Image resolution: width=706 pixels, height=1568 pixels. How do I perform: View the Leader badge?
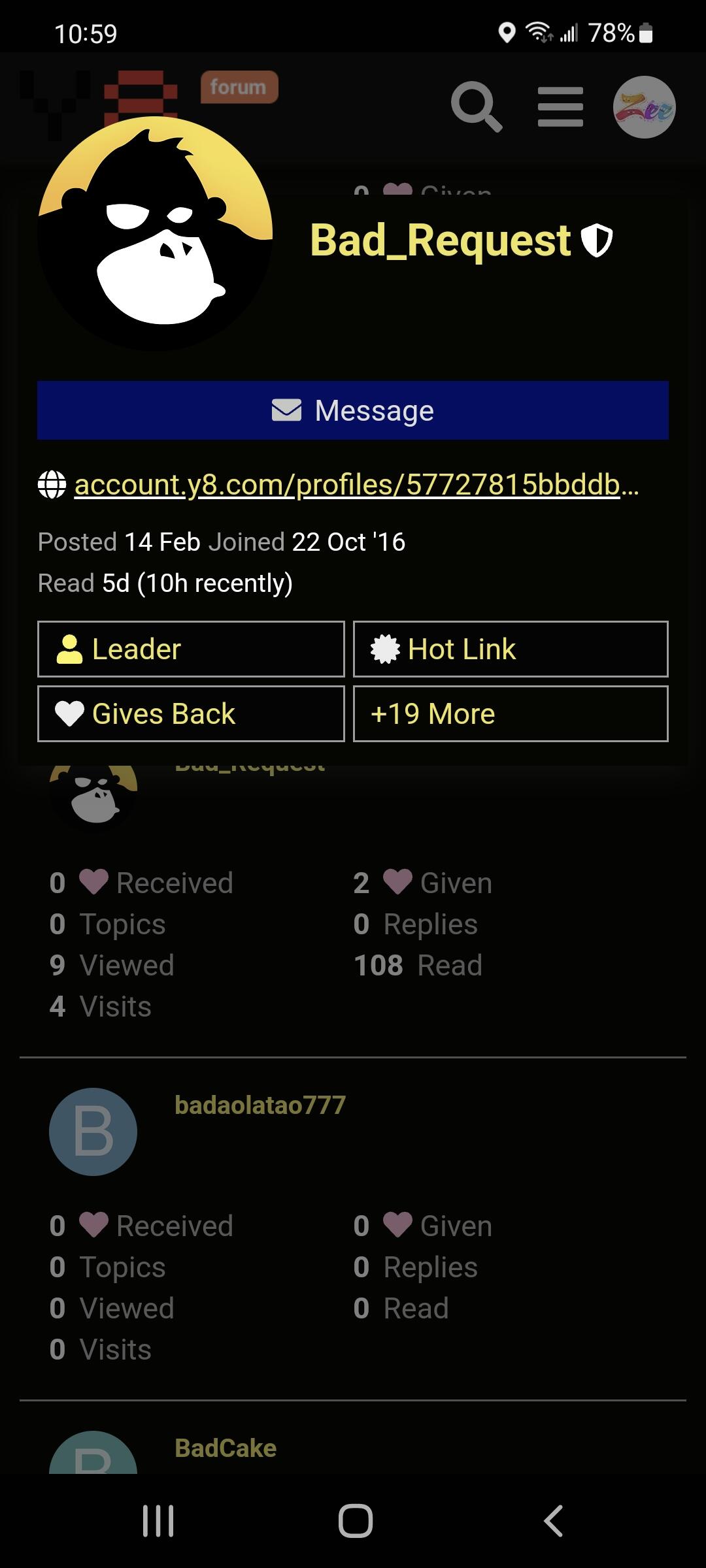pos(191,649)
